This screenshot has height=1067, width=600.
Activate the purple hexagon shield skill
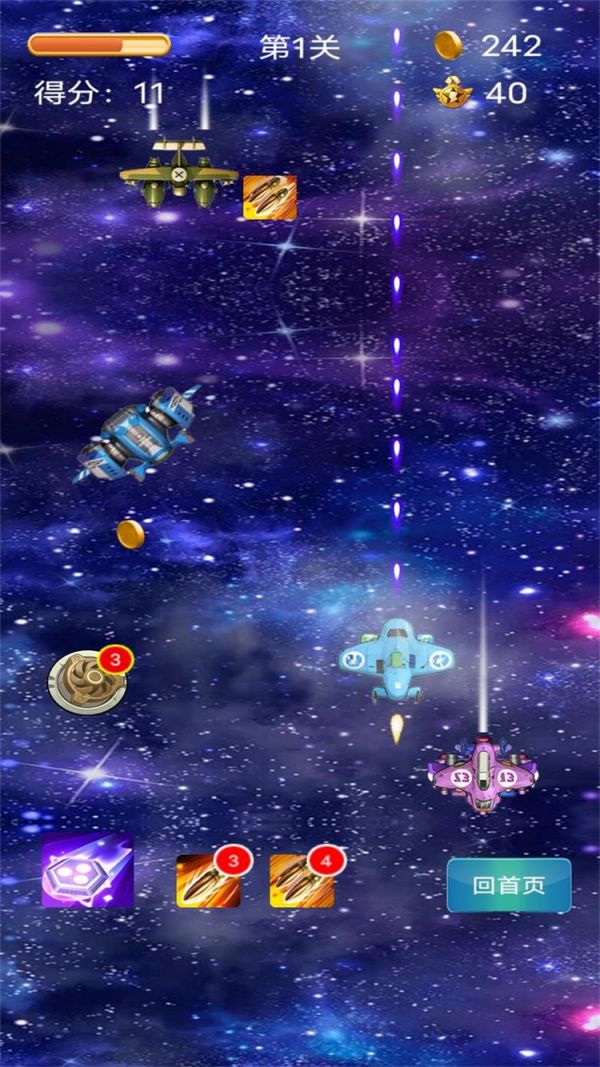click(87, 871)
